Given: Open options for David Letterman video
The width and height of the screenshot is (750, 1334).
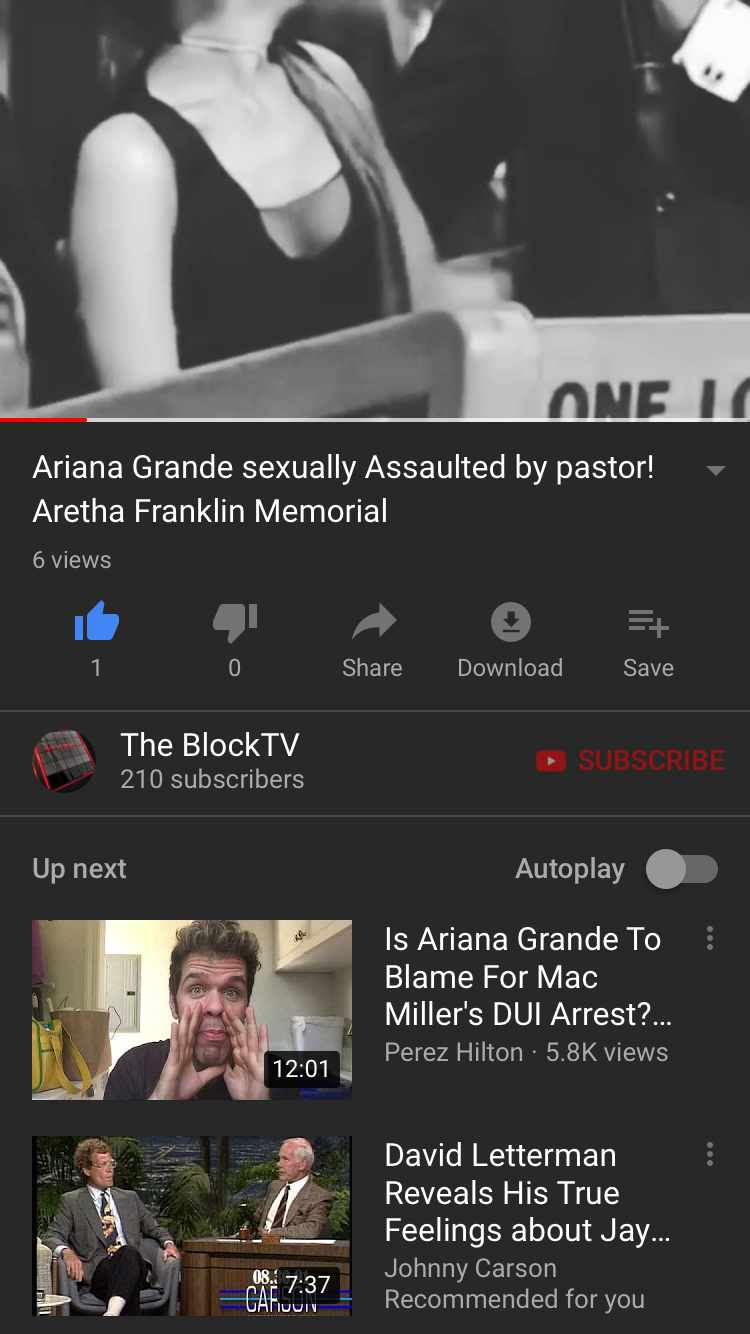Looking at the screenshot, I should tap(710, 1155).
